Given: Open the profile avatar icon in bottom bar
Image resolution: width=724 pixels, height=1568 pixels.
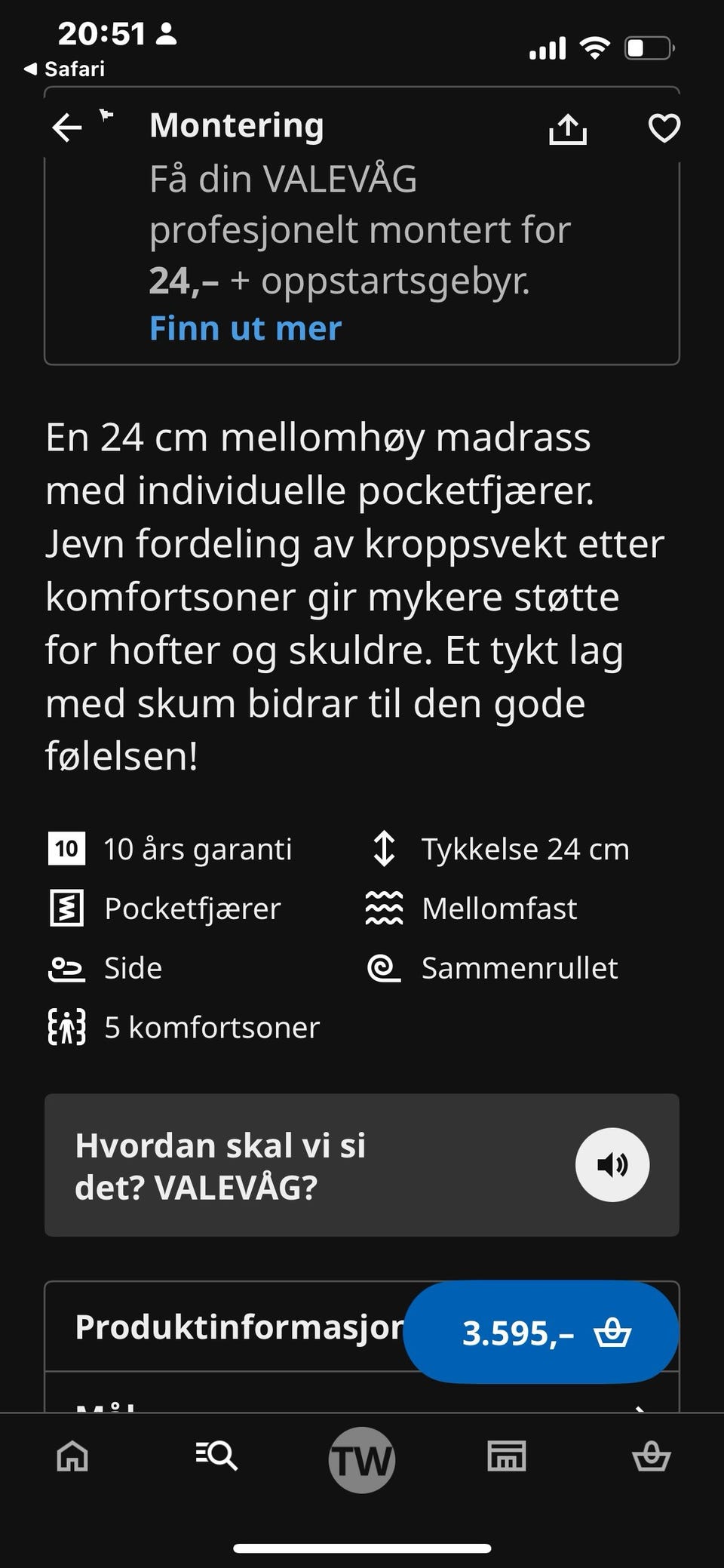Looking at the screenshot, I should [x=362, y=1458].
